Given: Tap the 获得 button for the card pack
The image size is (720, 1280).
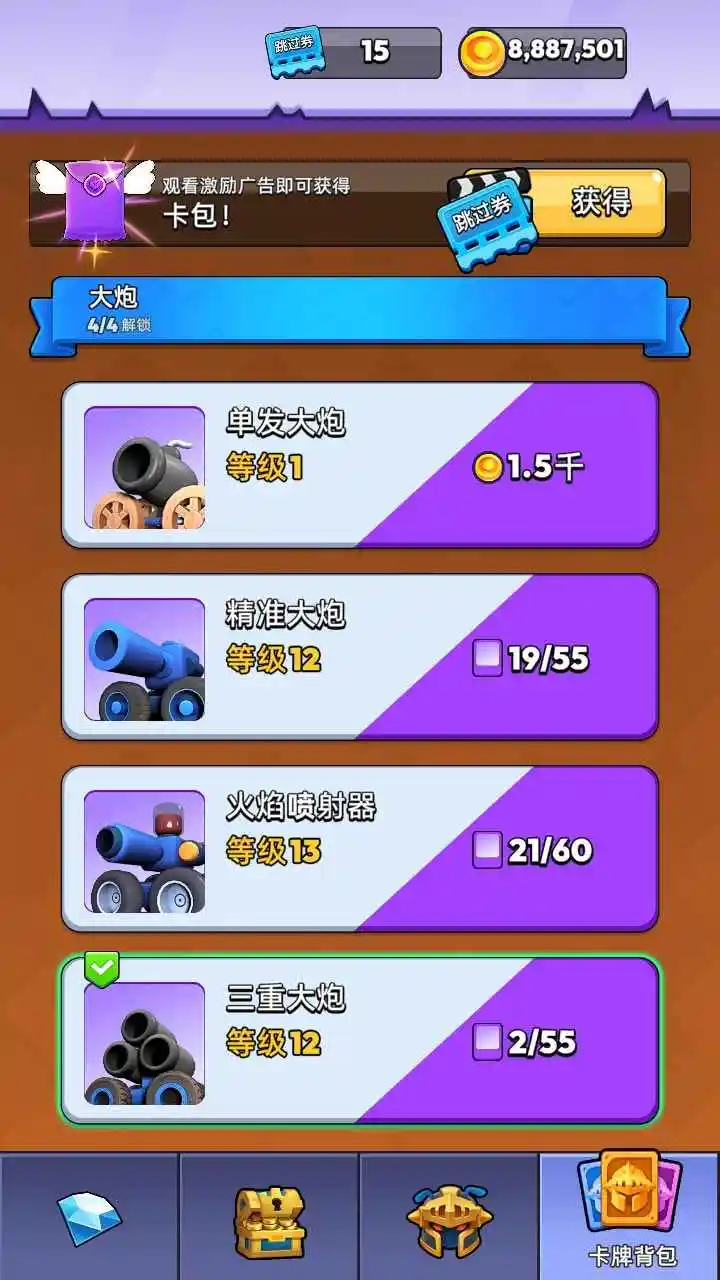Looking at the screenshot, I should point(600,203).
